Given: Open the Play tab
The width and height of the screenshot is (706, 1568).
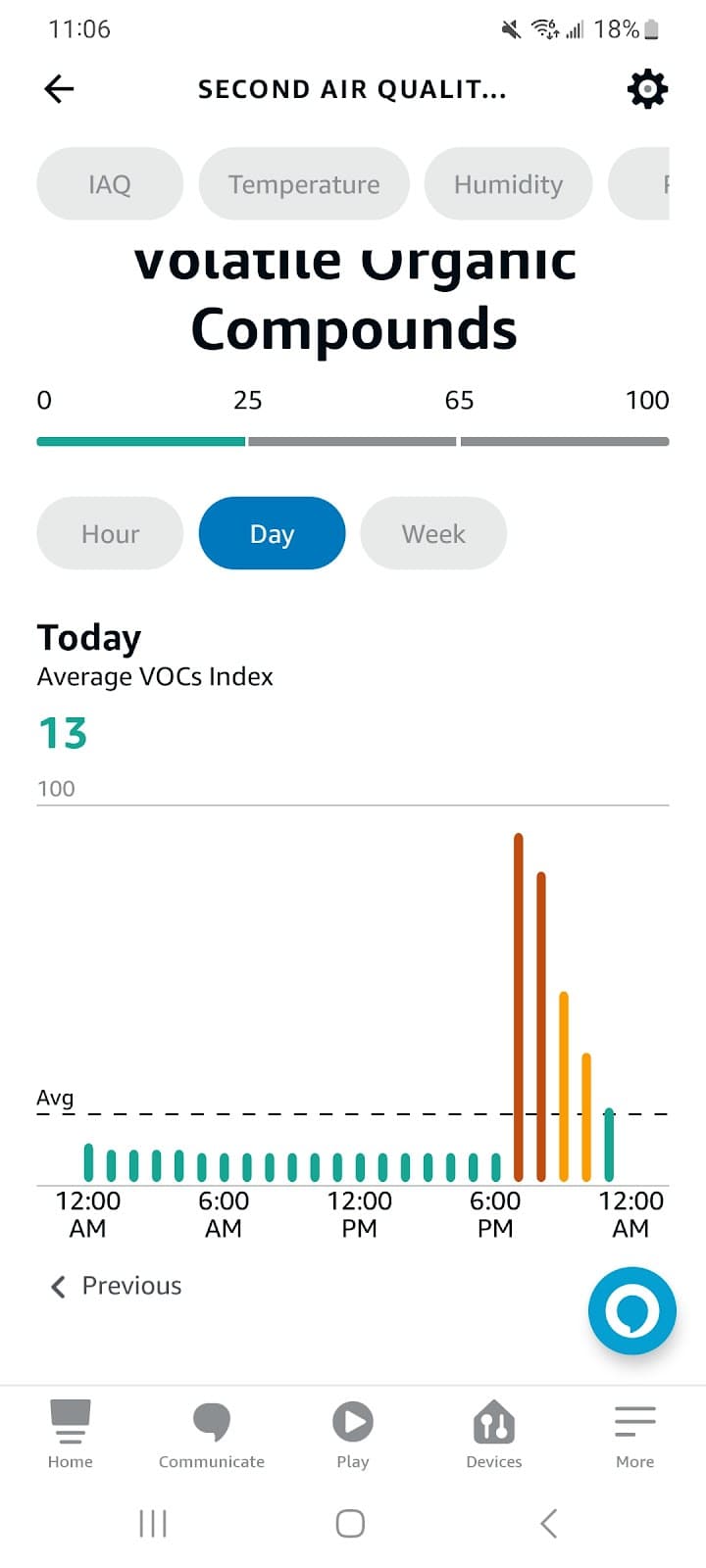Looking at the screenshot, I should click(353, 1434).
